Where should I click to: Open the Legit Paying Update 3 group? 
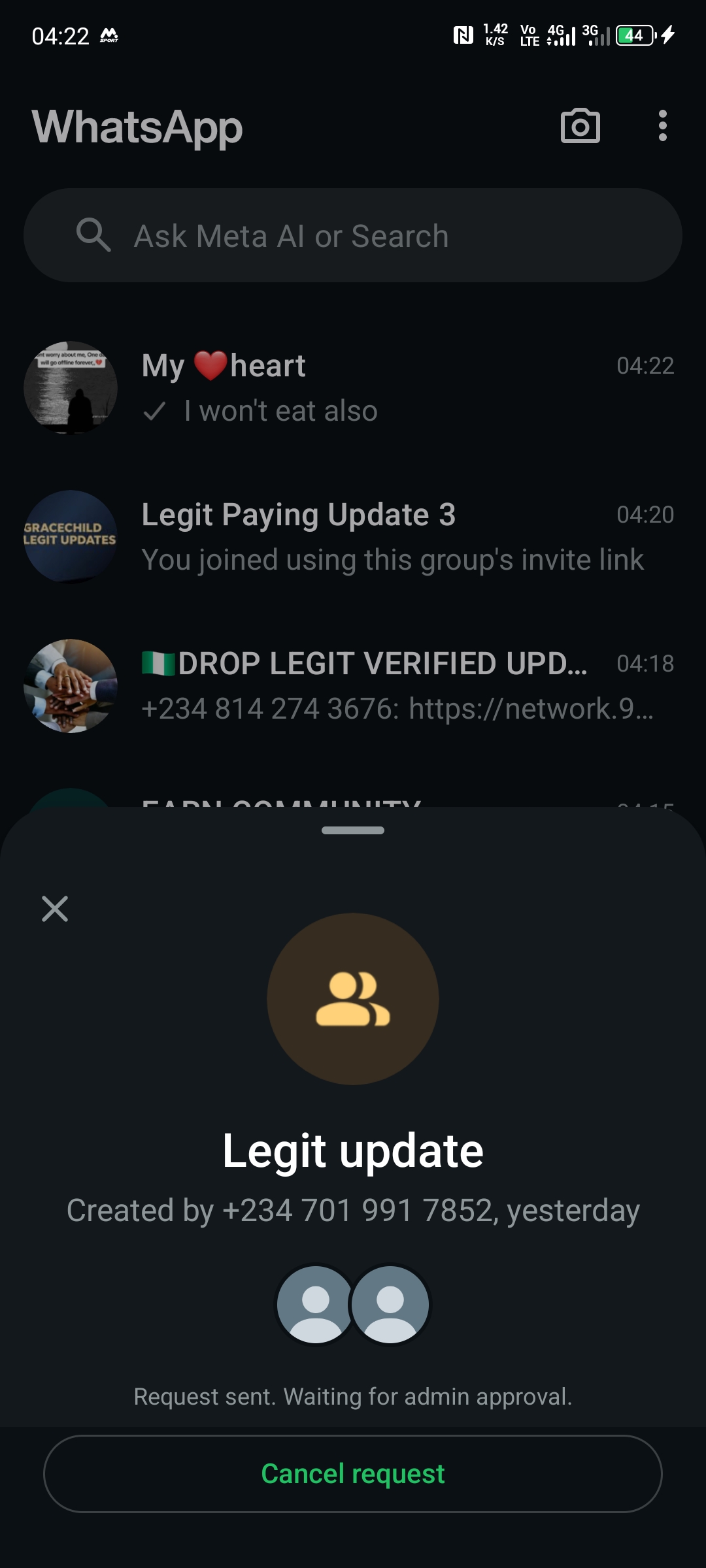392,536
